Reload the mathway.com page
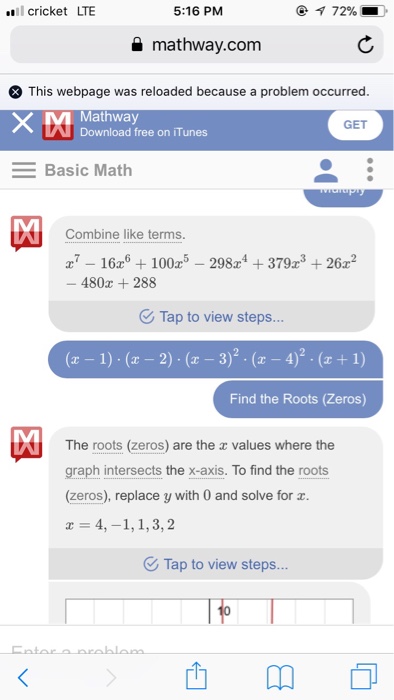 tap(365, 45)
